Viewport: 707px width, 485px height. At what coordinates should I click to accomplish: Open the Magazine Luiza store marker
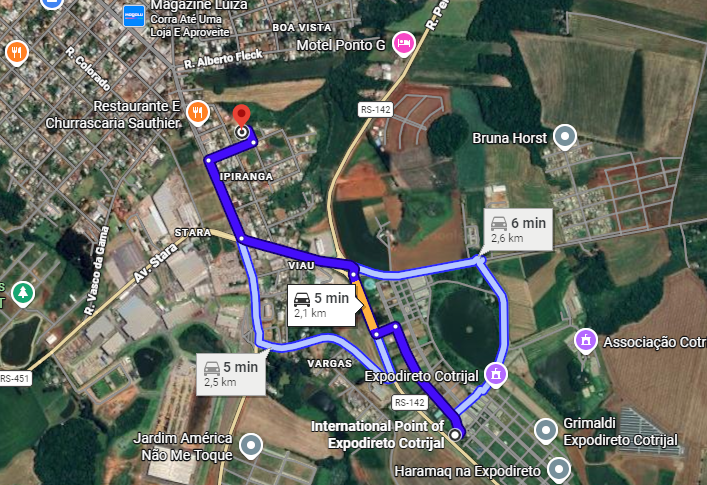pos(130,15)
